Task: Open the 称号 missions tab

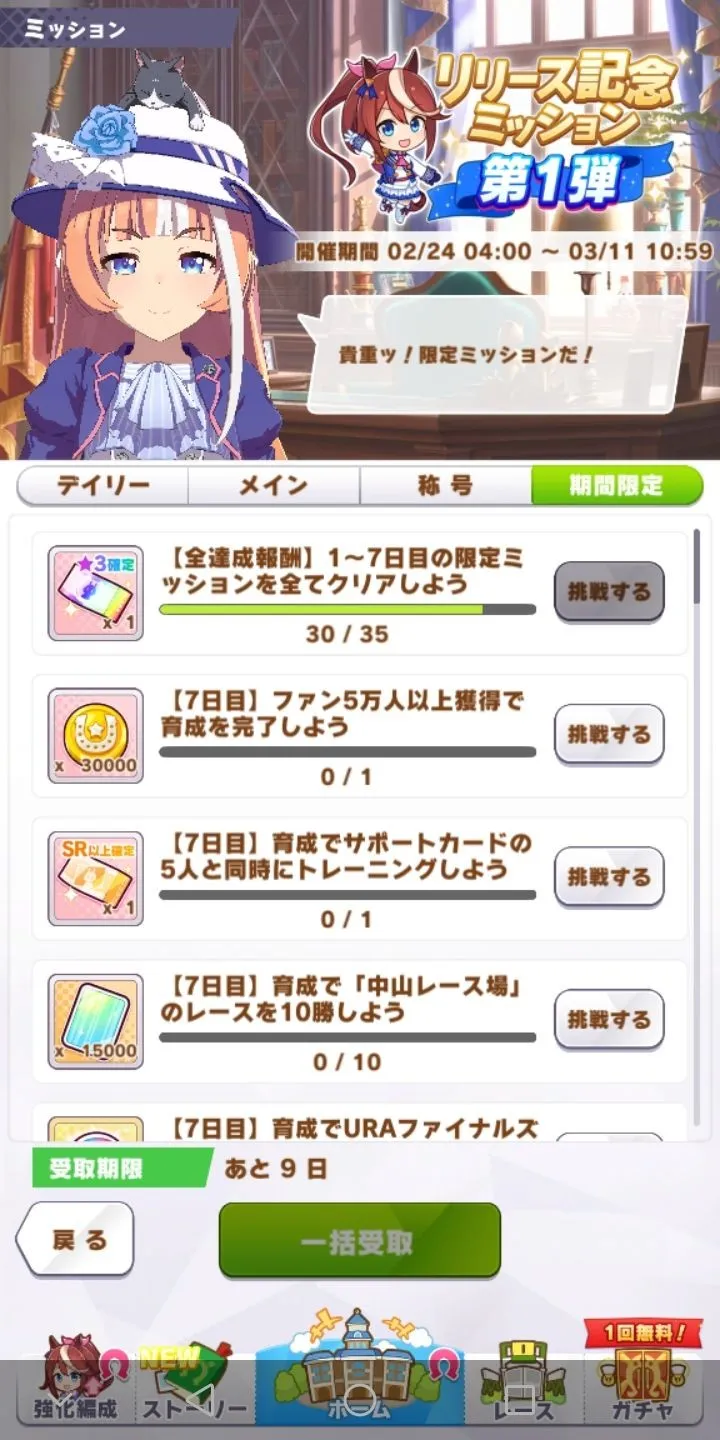Action: (x=445, y=486)
